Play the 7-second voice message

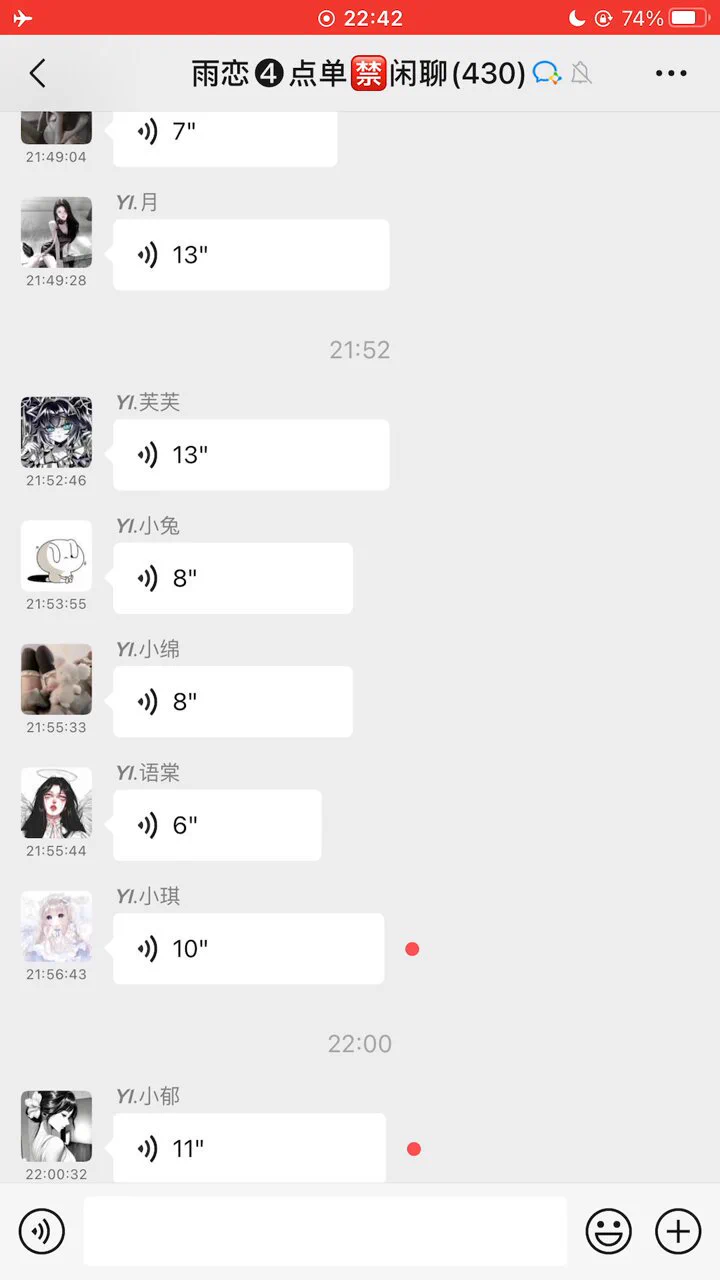click(x=225, y=132)
